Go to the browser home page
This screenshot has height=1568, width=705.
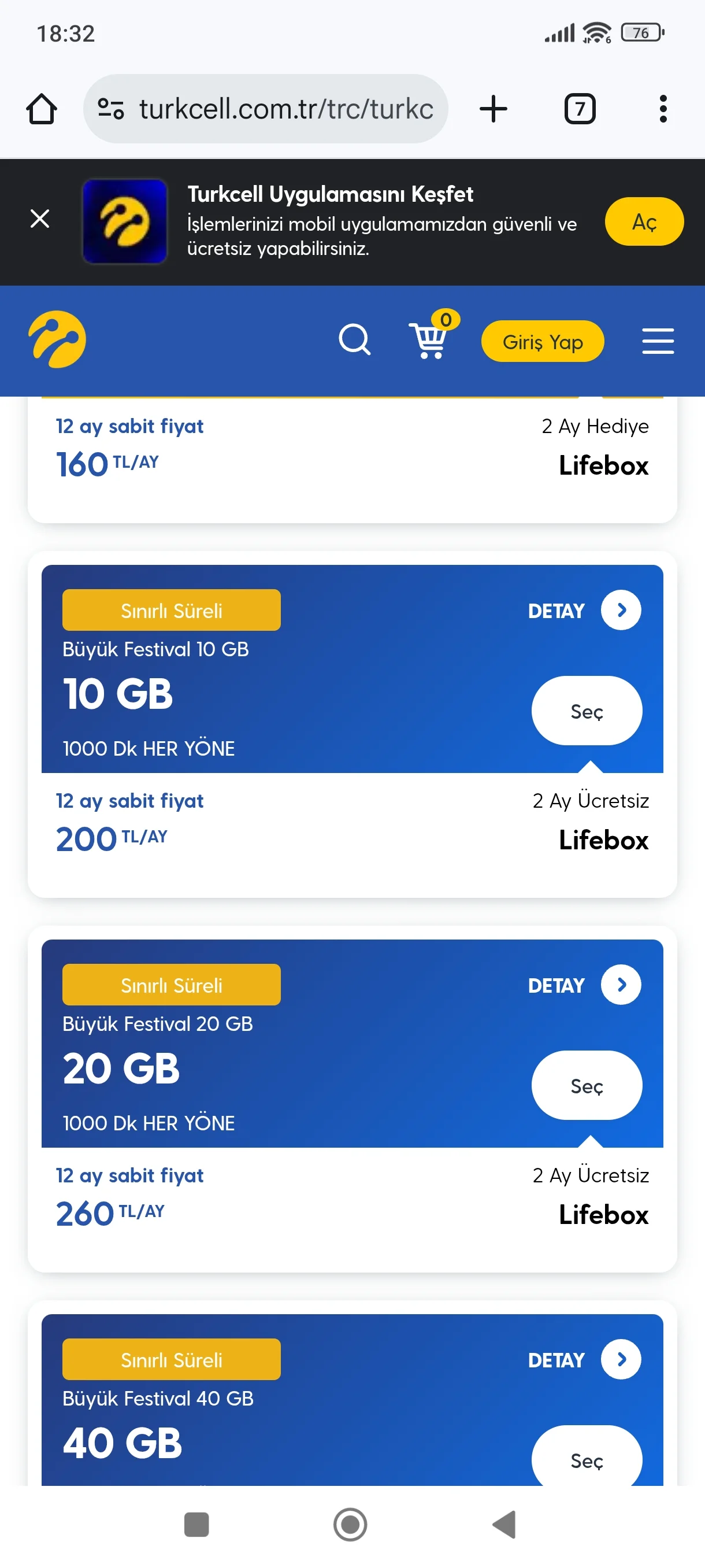pyautogui.click(x=42, y=110)
